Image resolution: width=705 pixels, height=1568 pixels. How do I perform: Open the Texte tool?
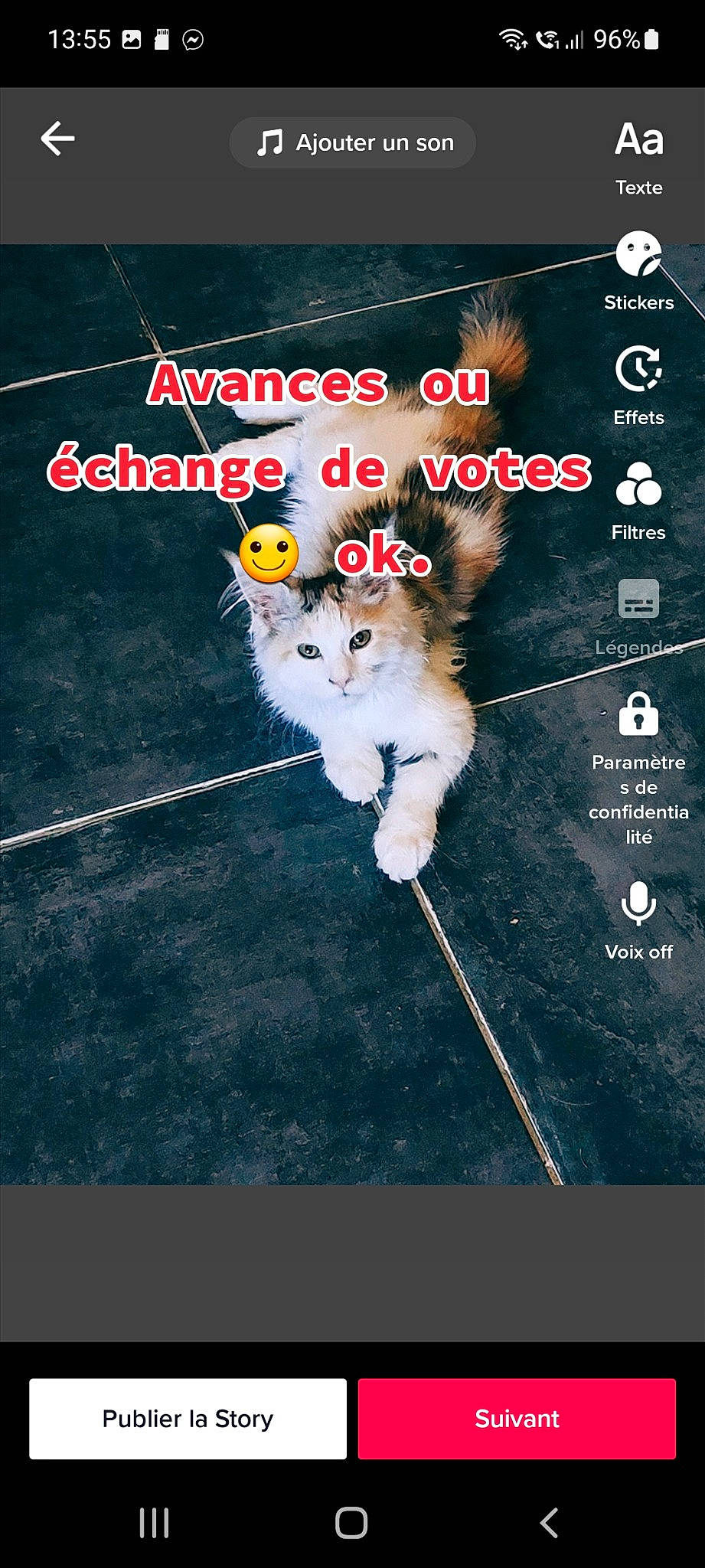click(x=638, y=157)
